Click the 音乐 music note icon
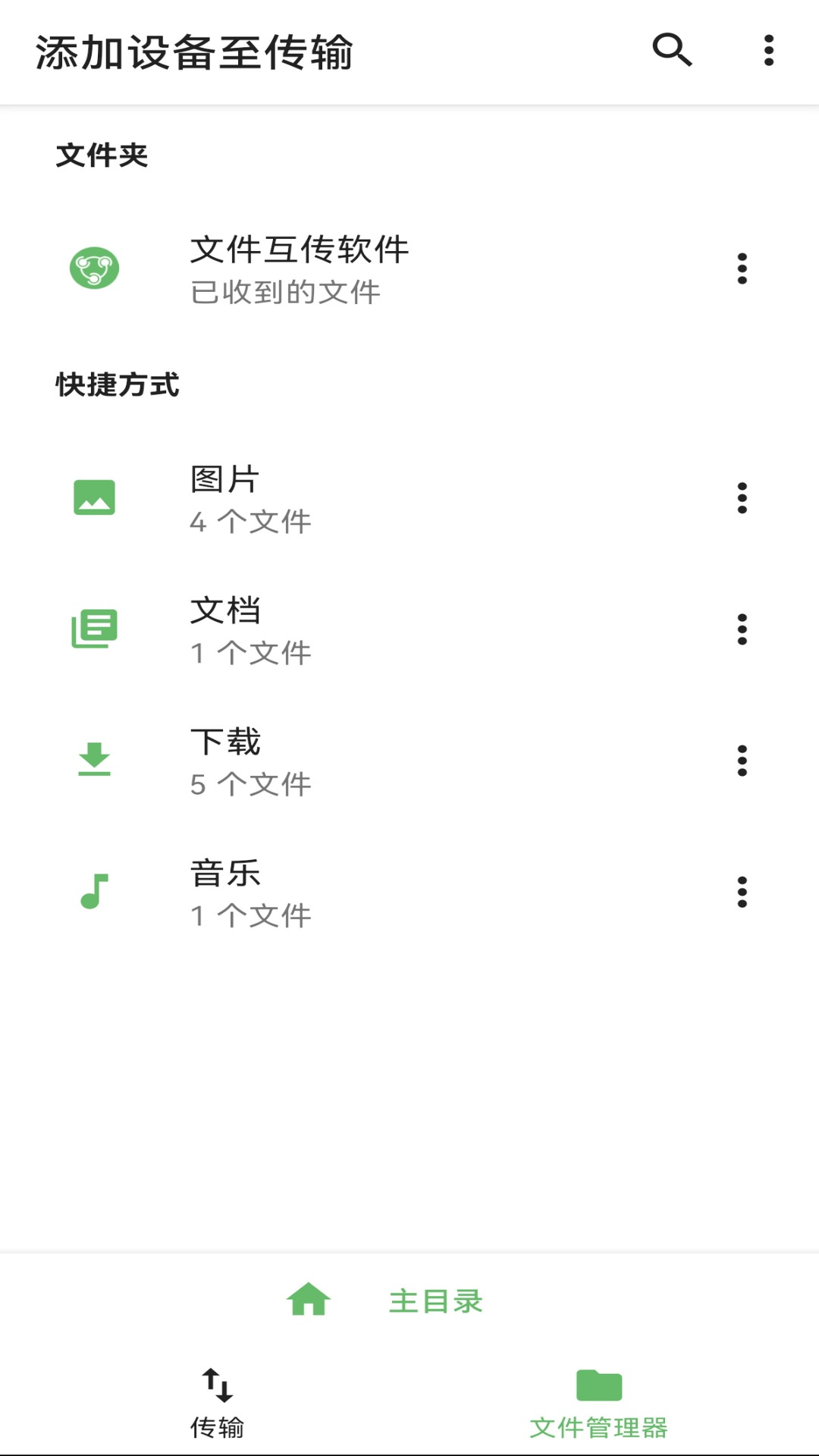 point(94,890)
